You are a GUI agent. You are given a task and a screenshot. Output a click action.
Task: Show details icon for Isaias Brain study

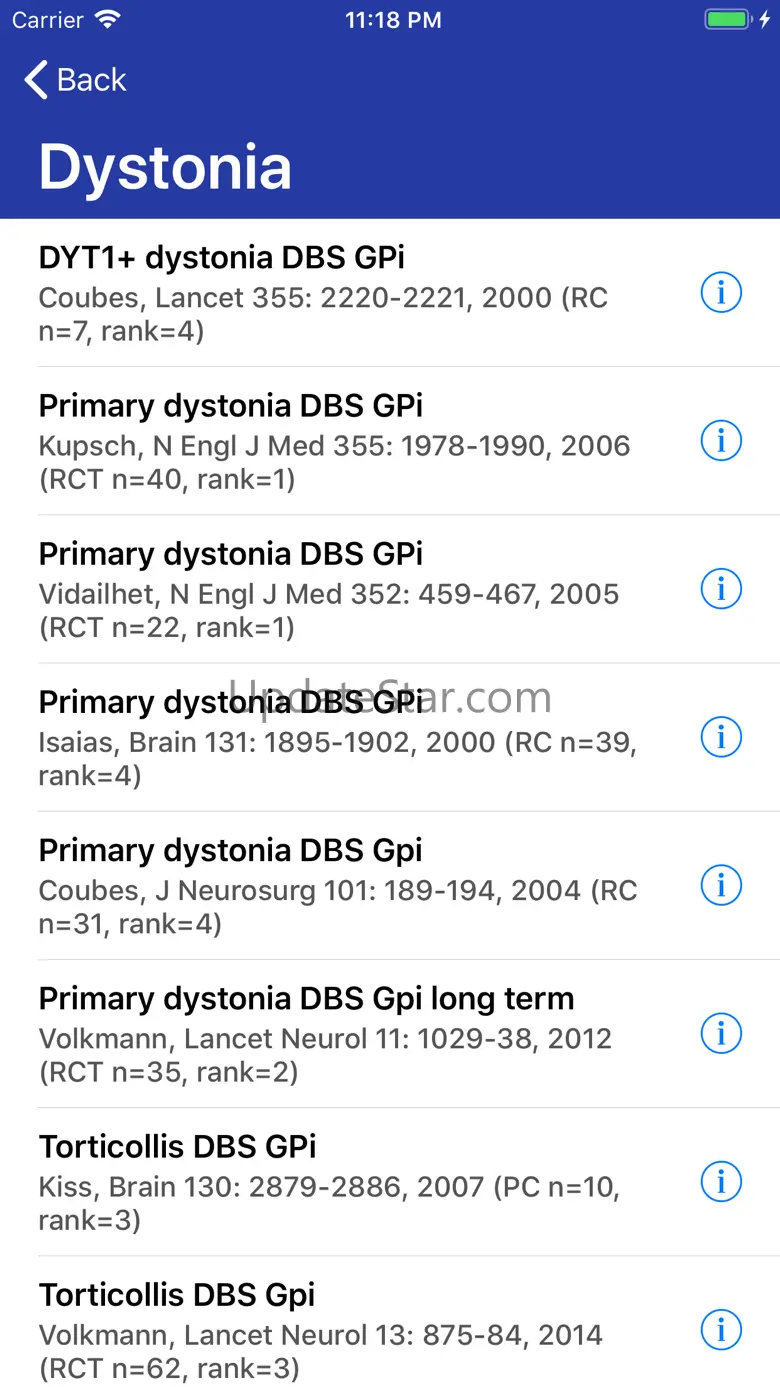(x=721, y=737)
